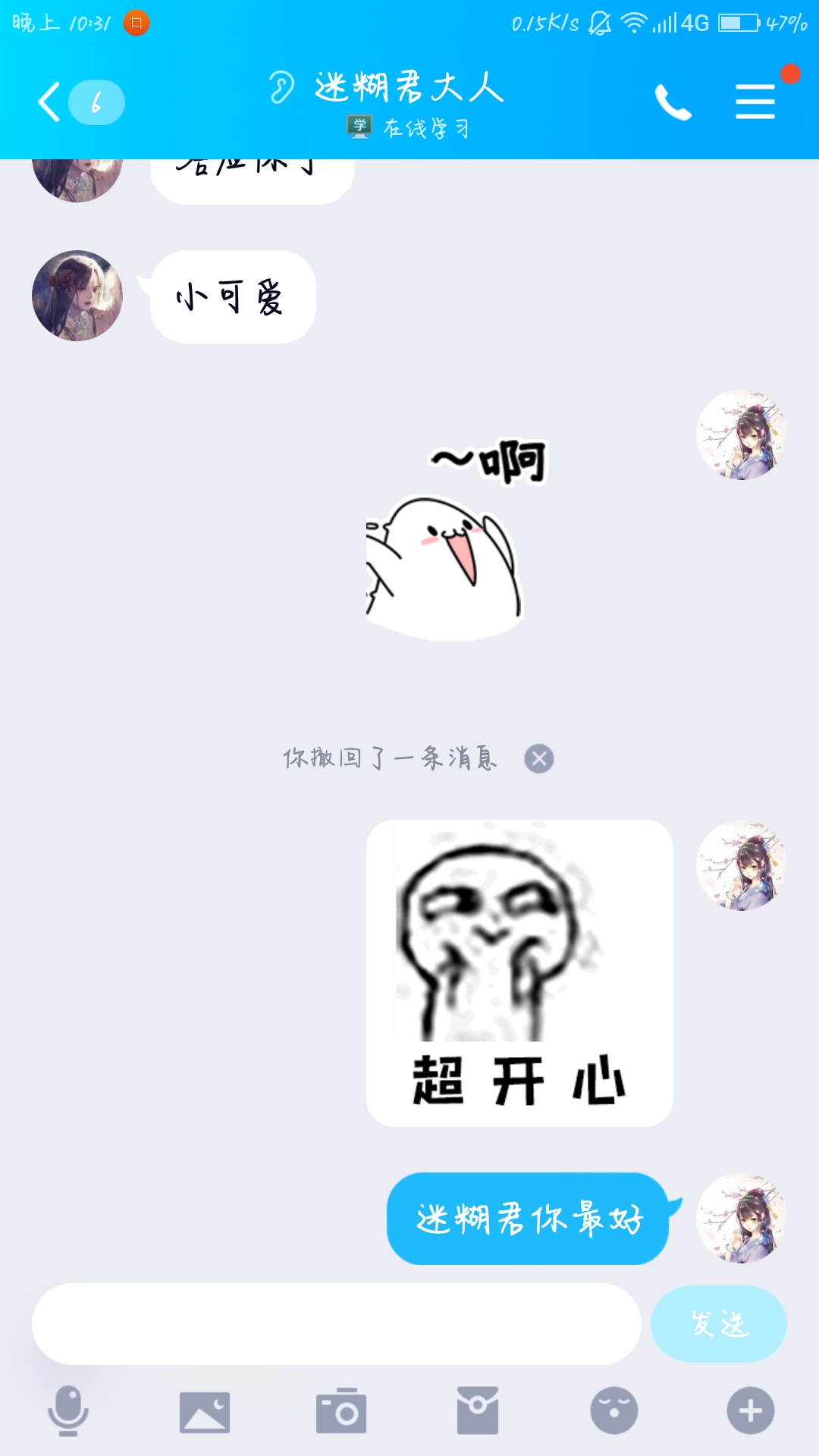
Task: Focus the message text input box
Action: click(x=336, y=1324)
